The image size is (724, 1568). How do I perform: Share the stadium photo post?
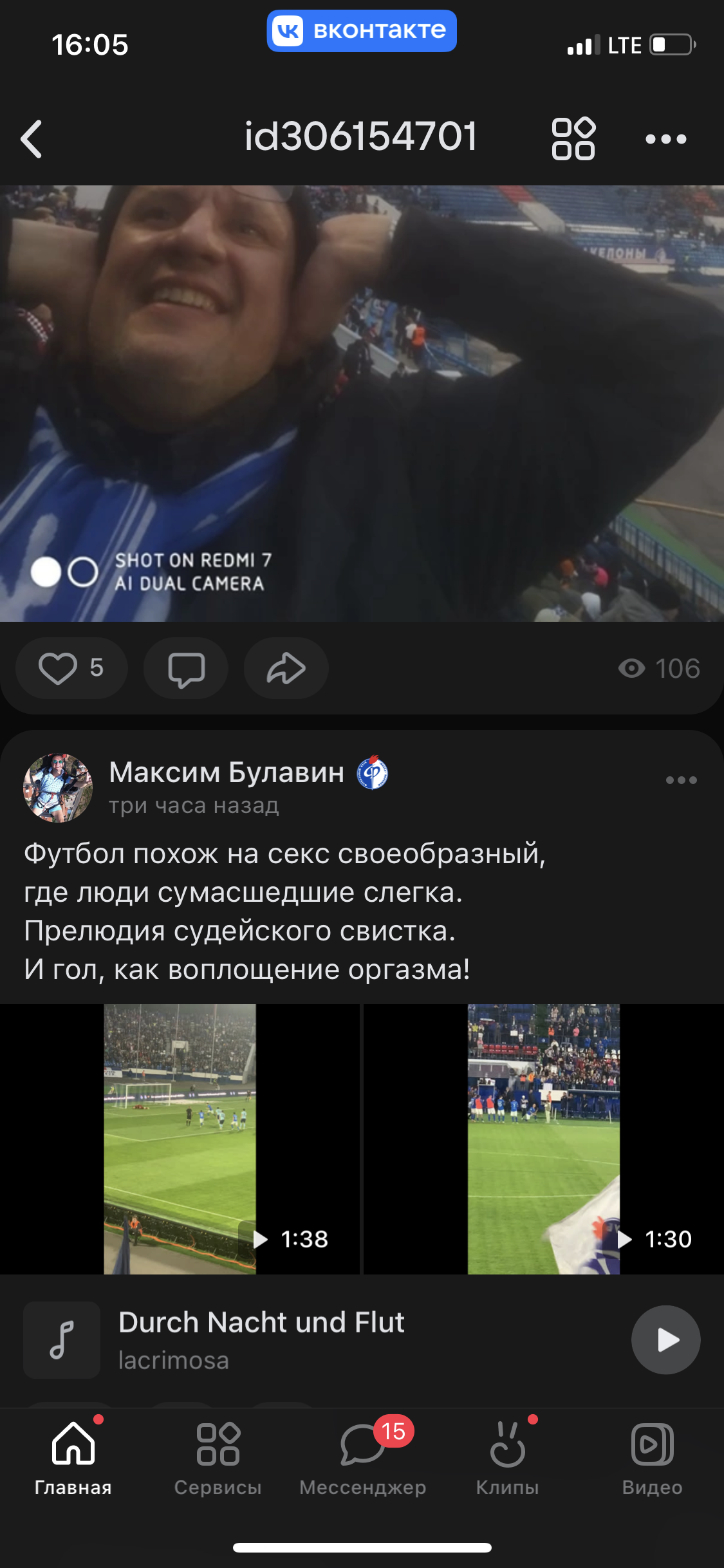click(286, 668)
